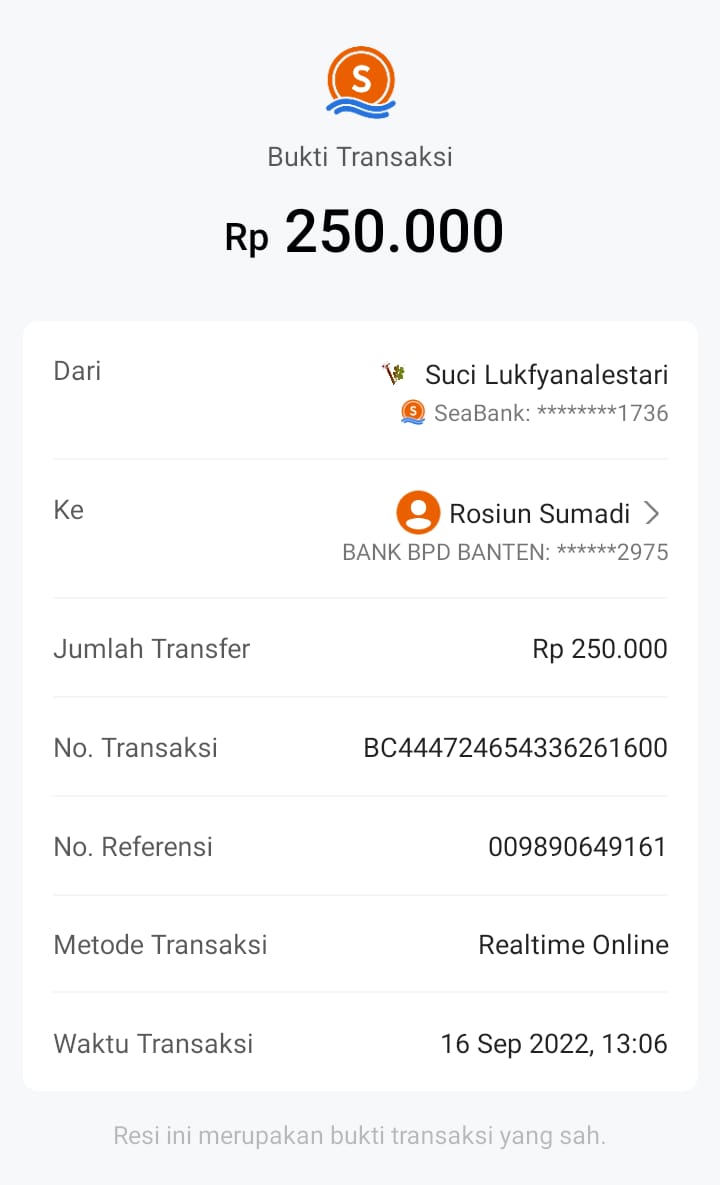Click the BANK BPD BANTEN account text

(505, 551)
